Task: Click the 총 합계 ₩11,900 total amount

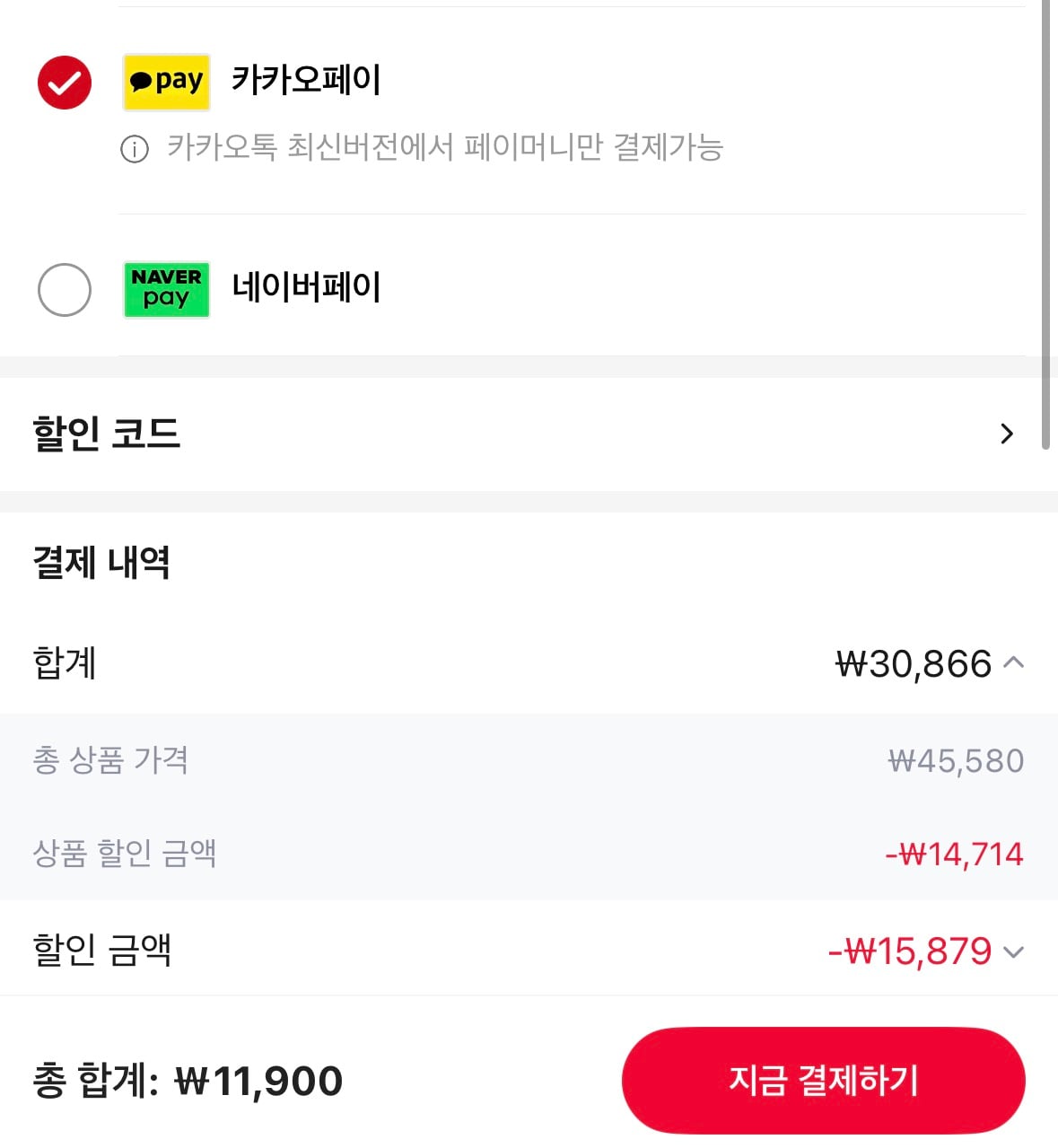Action: (x=188, y=1081)
